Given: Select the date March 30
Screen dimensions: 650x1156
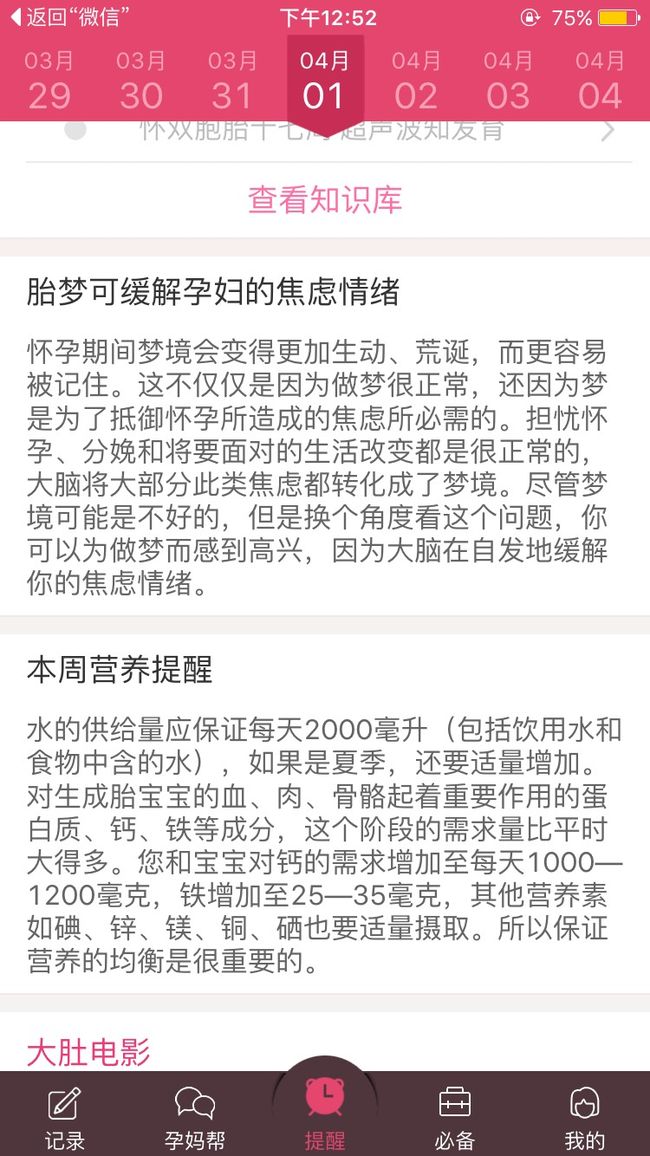Looking at the screenshot, I should (141, 82).
